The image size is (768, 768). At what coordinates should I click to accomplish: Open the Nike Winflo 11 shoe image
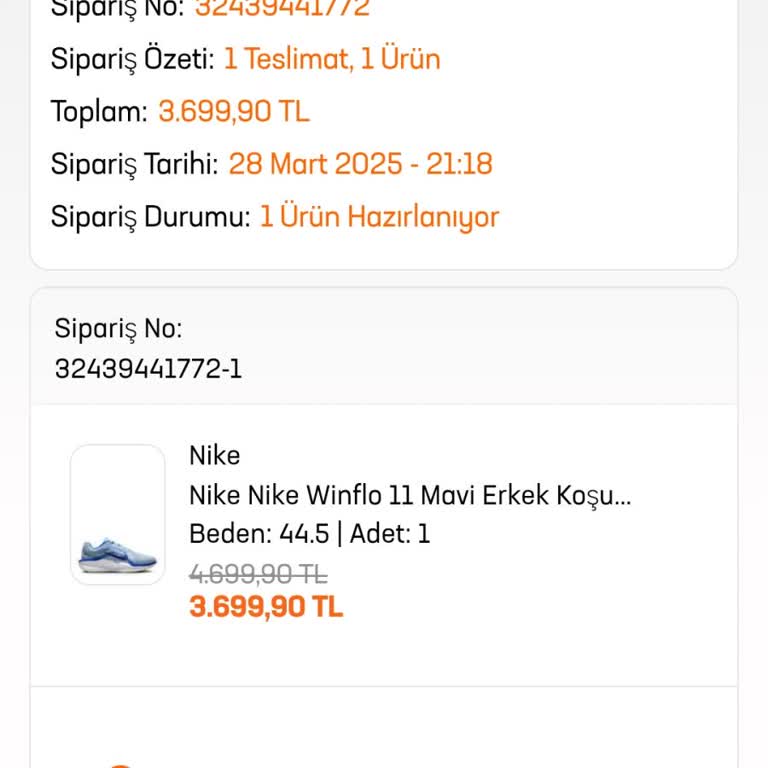tap(118, 515)
